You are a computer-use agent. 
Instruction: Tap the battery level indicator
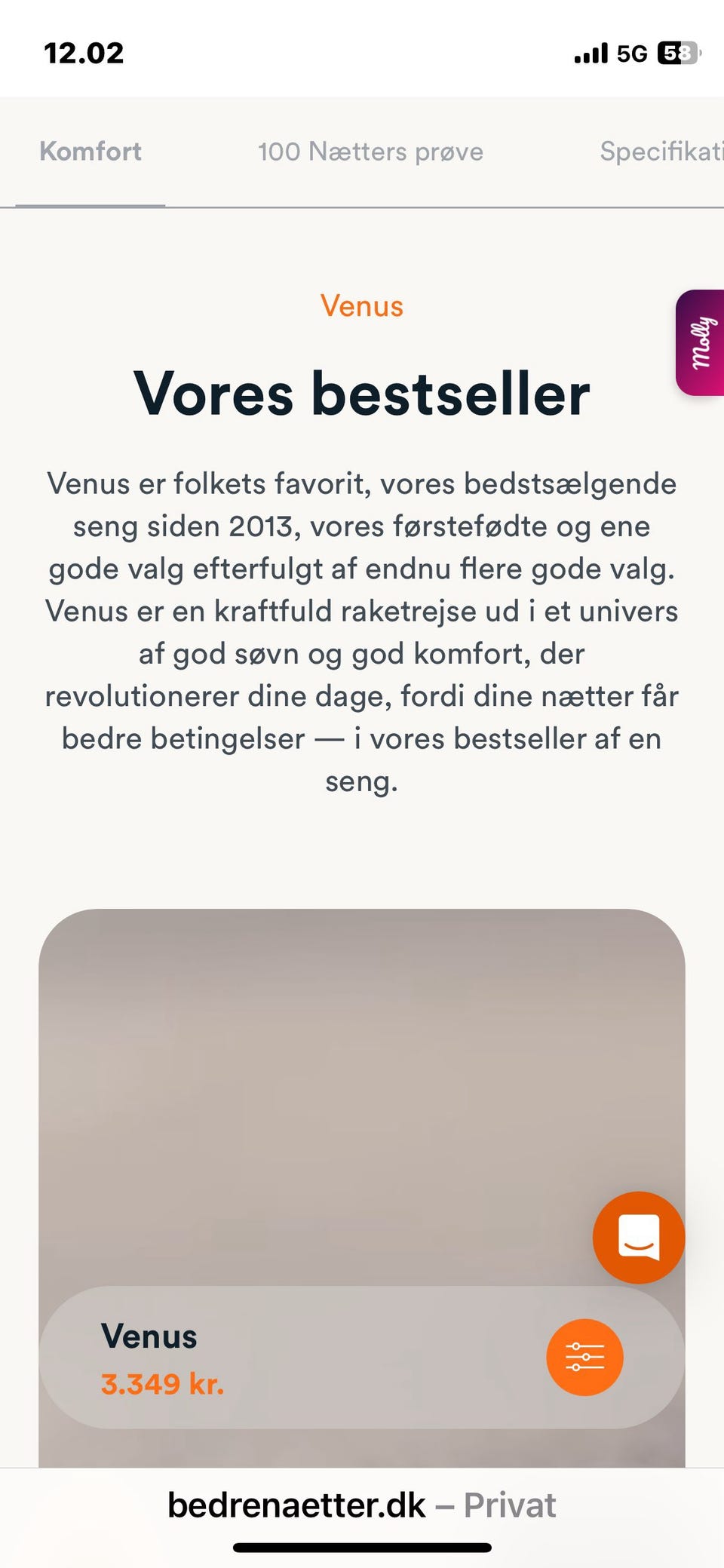tap(677, 51)
